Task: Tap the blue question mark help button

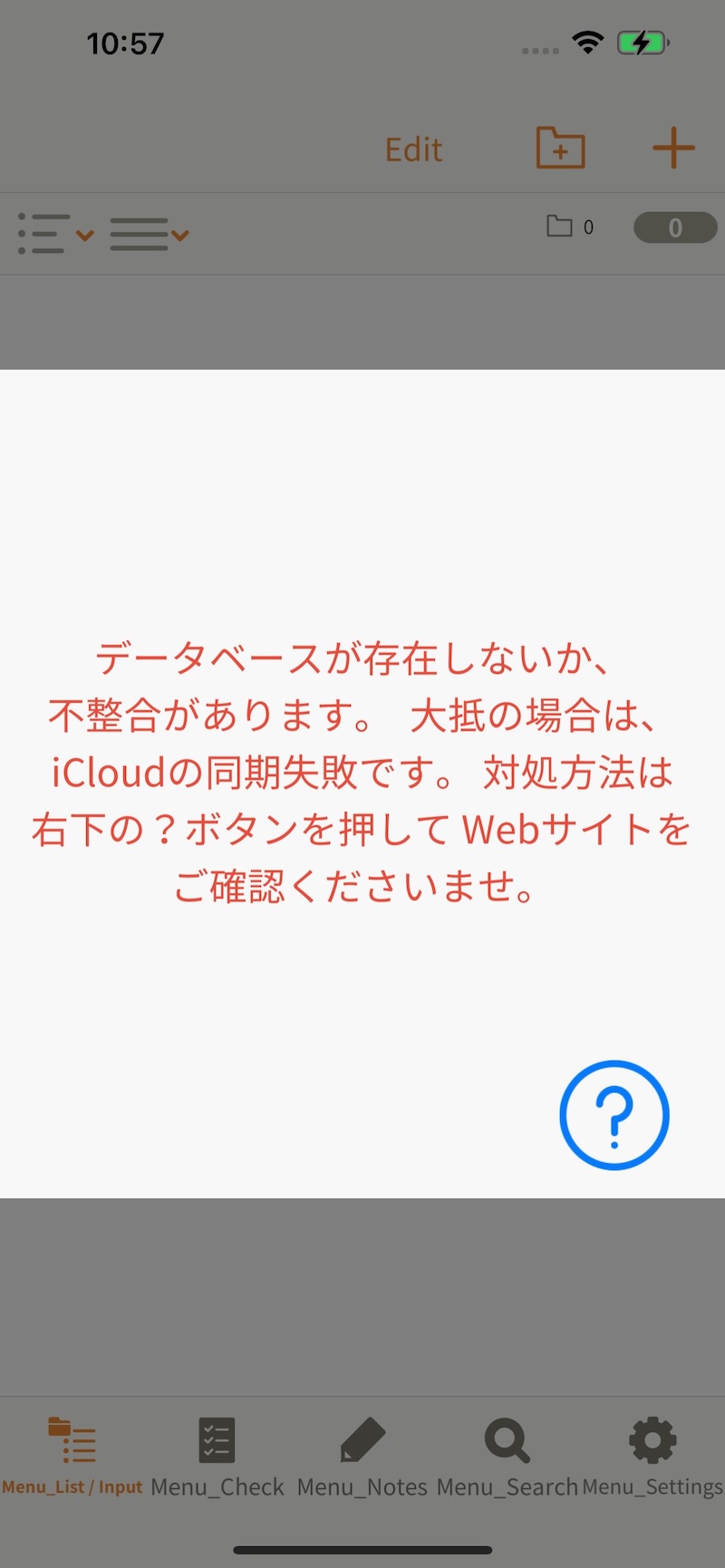Action: 614,1115
